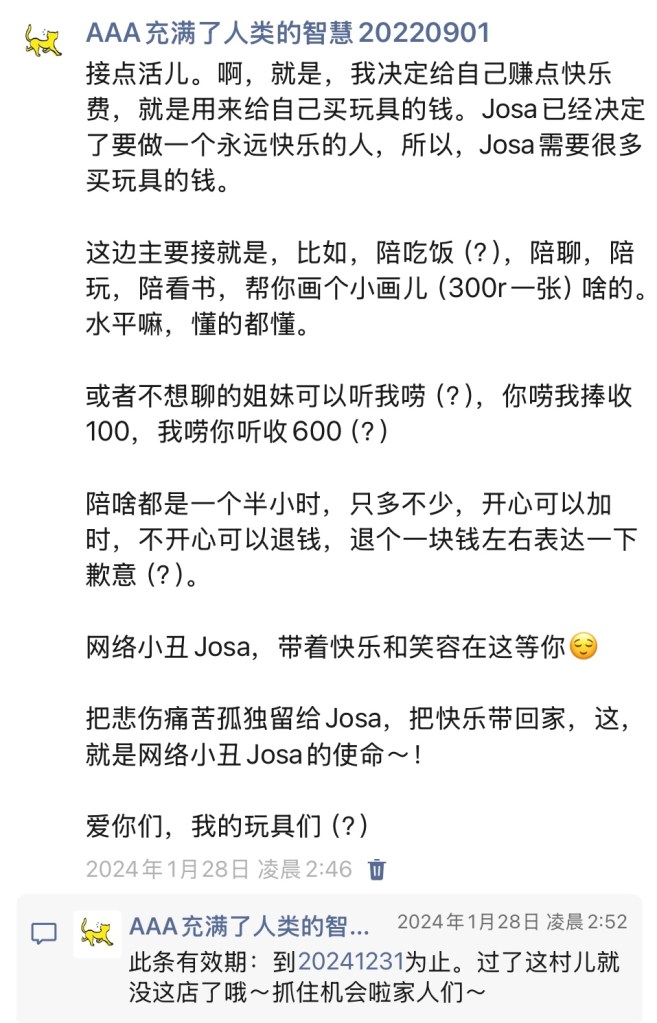
Task: Delete this post with the trash icon
Action: pos(377,869)
